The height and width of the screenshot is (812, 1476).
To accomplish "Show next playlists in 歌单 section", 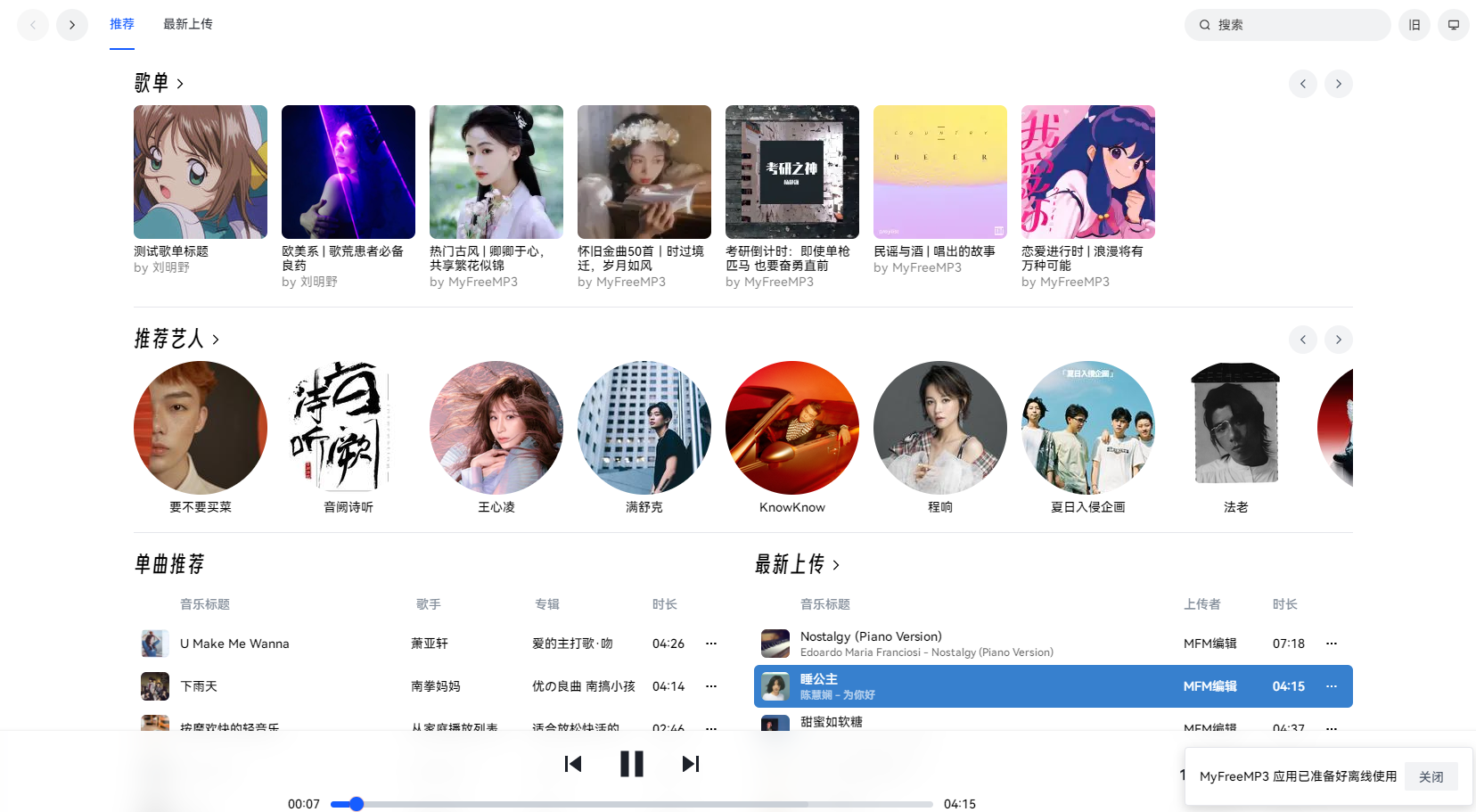I will [x=1338, y=84].
